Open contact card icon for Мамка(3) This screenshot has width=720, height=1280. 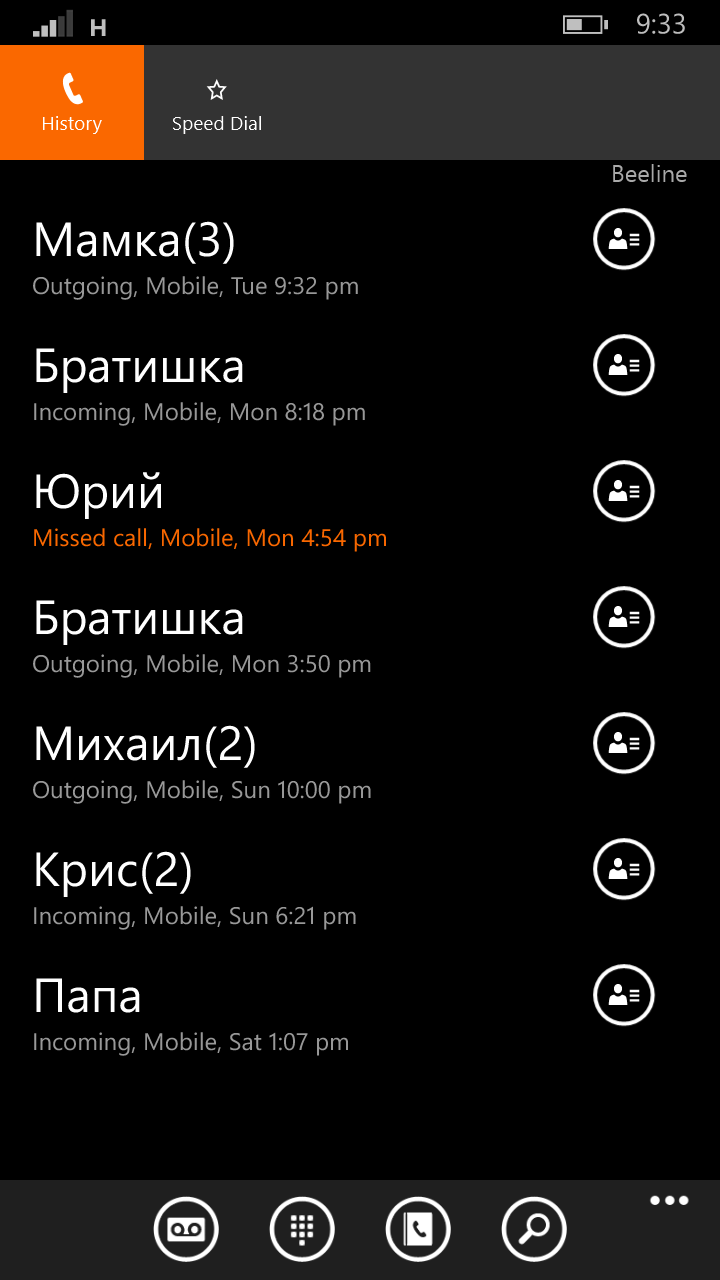624,239
